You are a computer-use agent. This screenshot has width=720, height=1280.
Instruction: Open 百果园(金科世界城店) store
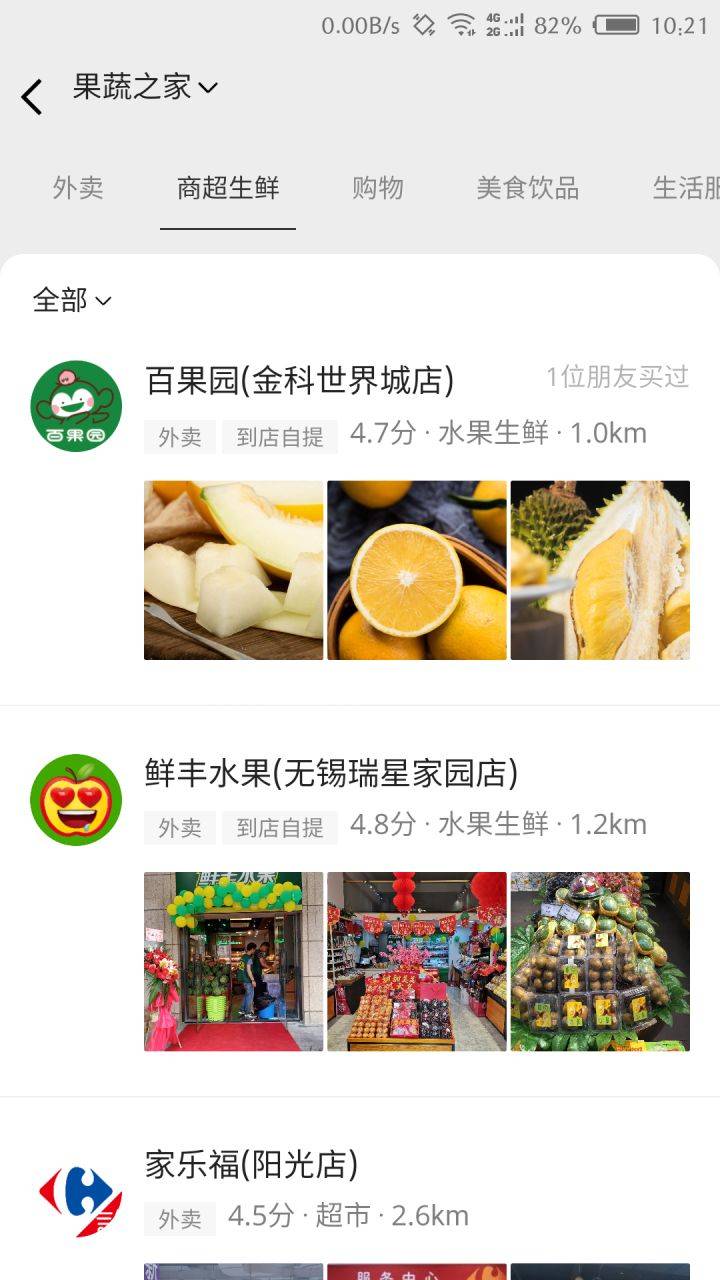(300, 380)
